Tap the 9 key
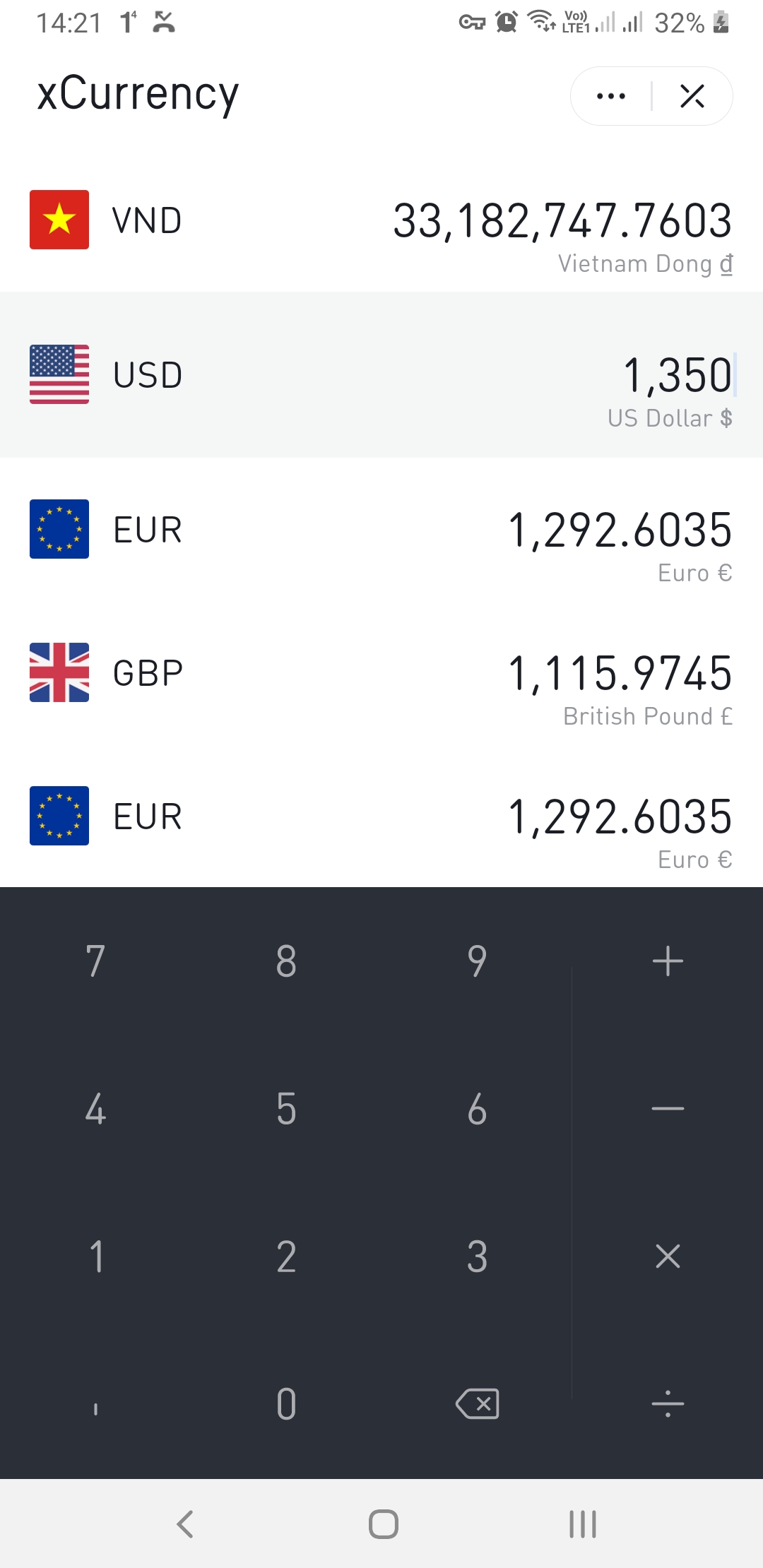Screen dimensions: 763x1568 tap(477, 961)
